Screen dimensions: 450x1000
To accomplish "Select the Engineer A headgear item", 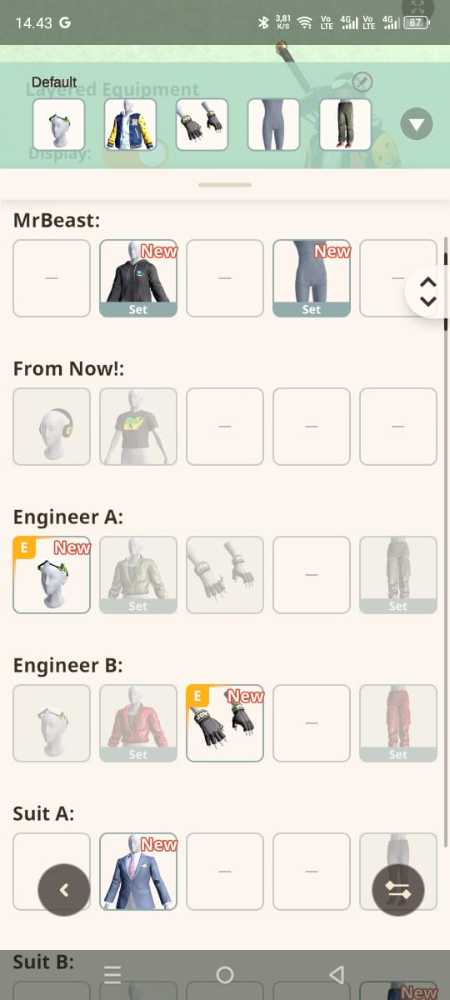I will coord(52,575).
